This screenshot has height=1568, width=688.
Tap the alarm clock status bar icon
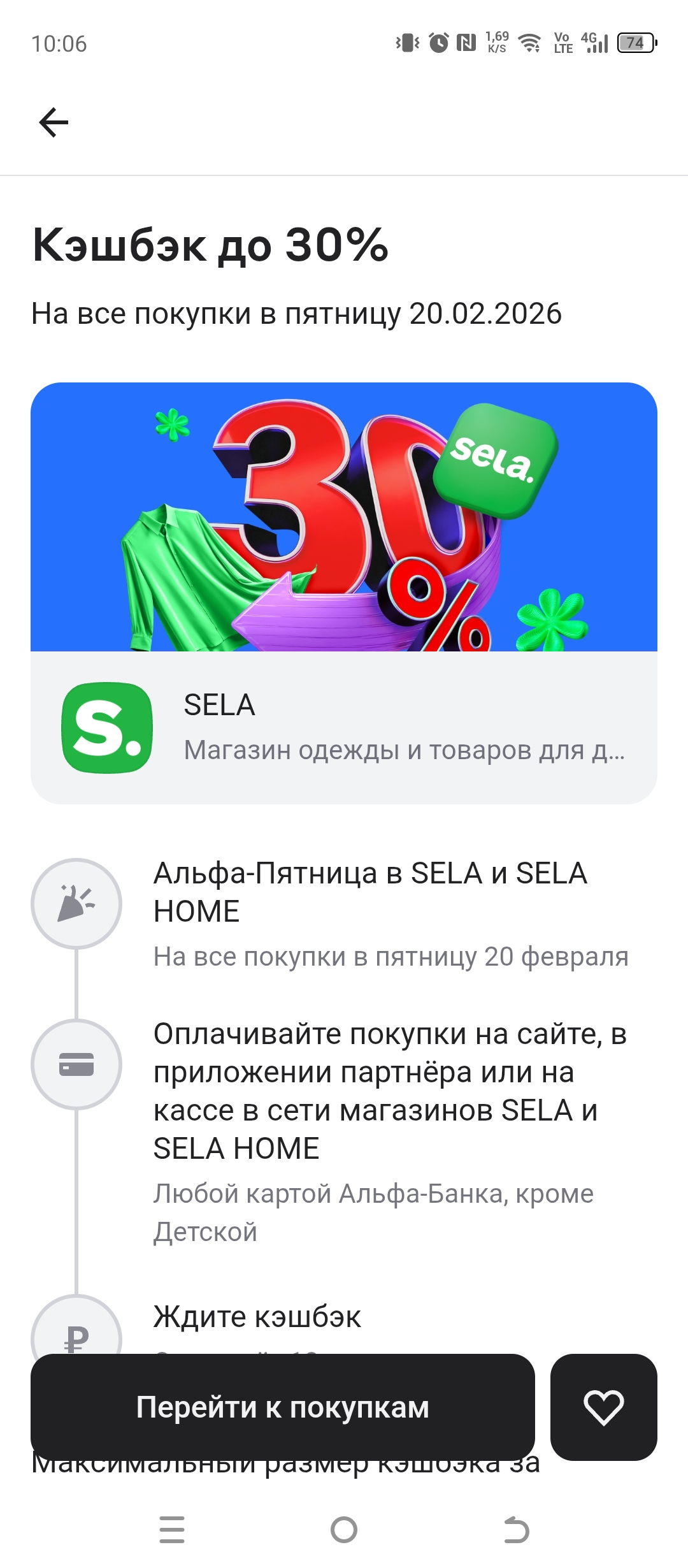point(436,41)
